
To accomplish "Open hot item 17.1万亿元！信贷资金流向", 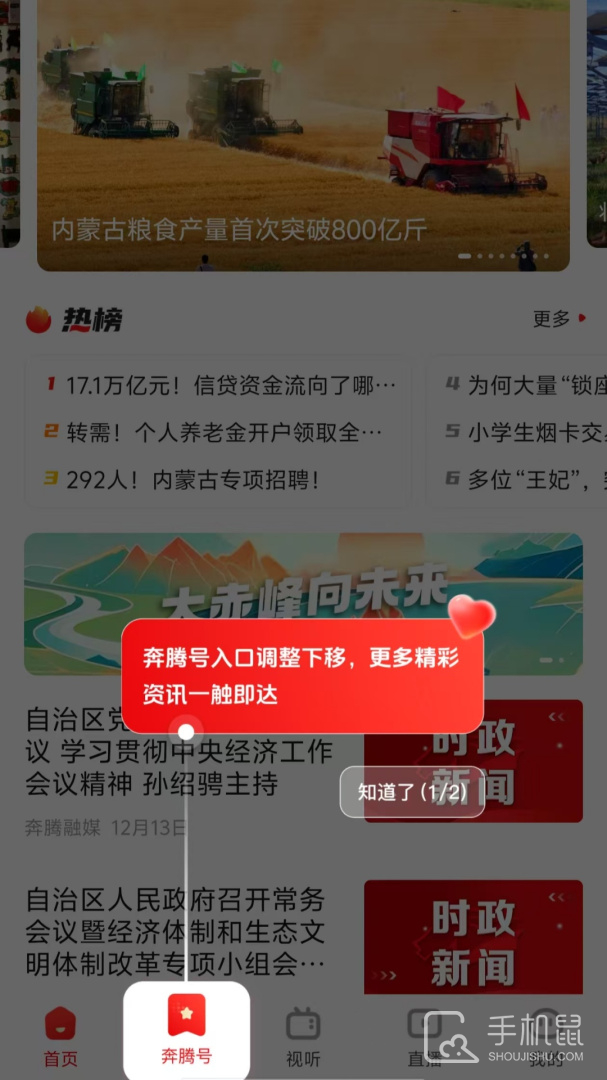I will point(220,384).
